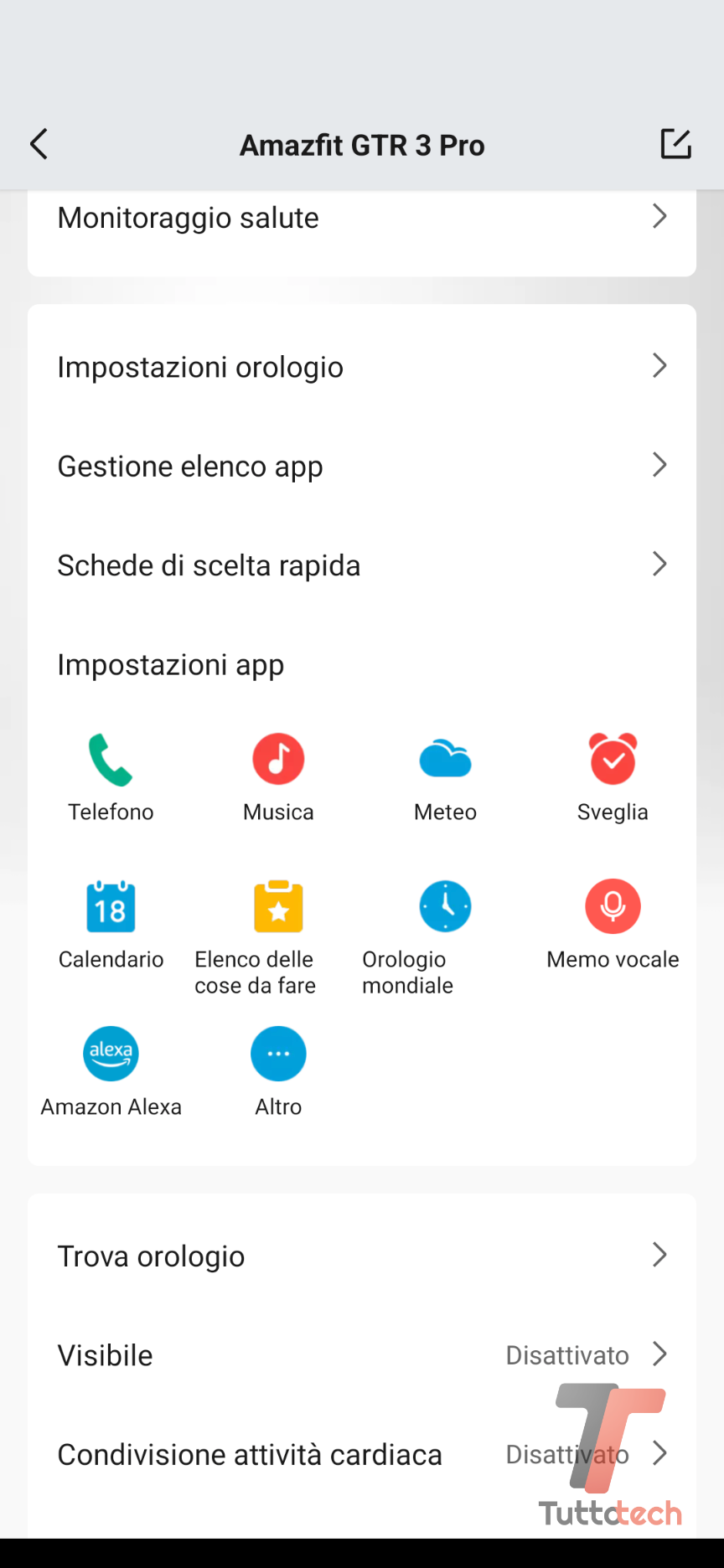The image size is (724, 1568).
Task: Open Gestione elenco app
Action: 362,466
